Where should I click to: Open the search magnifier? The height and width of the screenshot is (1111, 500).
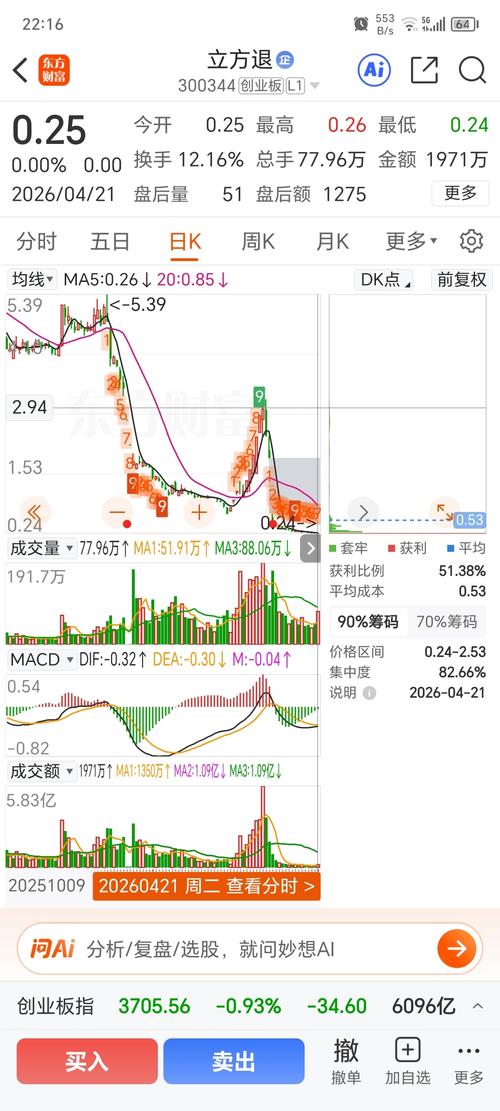(x=472, y=69)
